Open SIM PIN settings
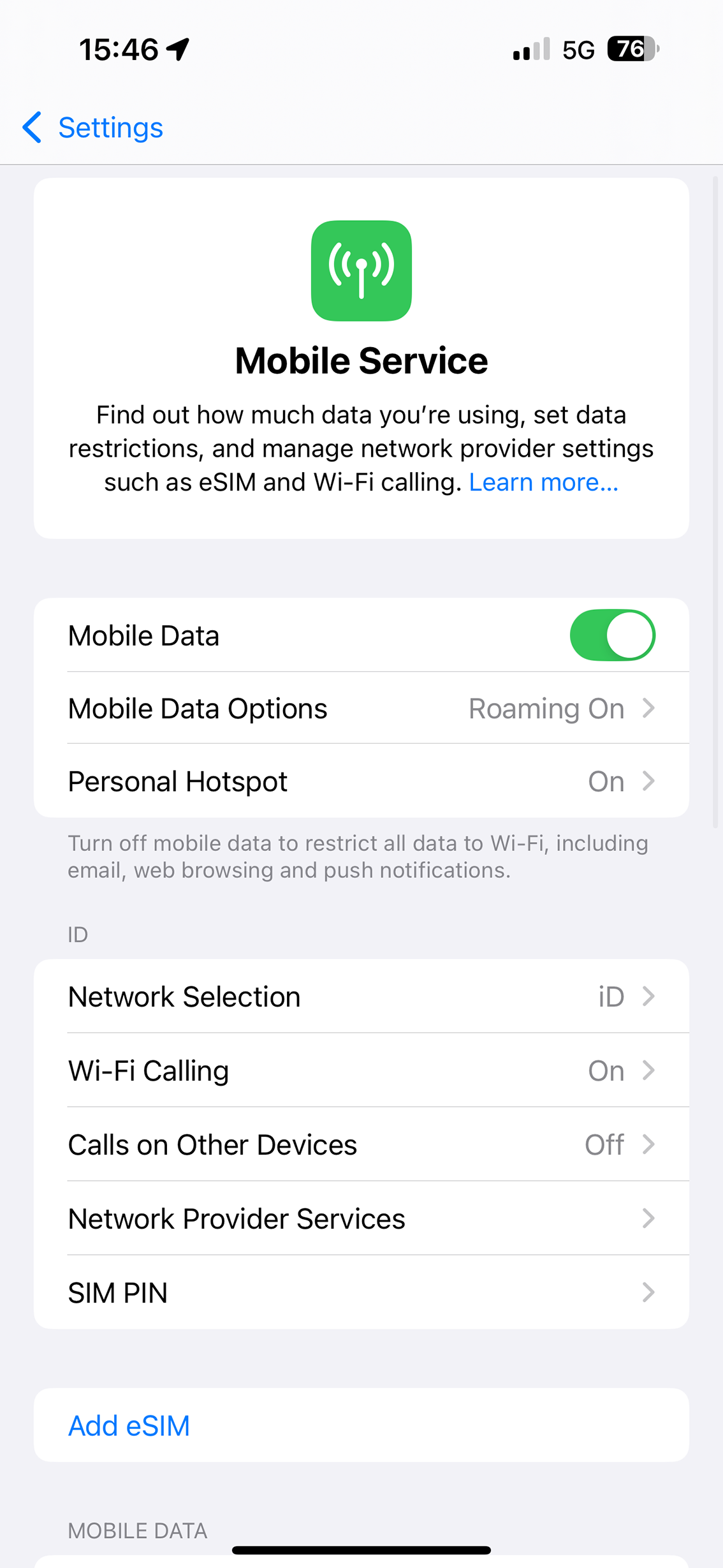 (x=361, y=1292)
